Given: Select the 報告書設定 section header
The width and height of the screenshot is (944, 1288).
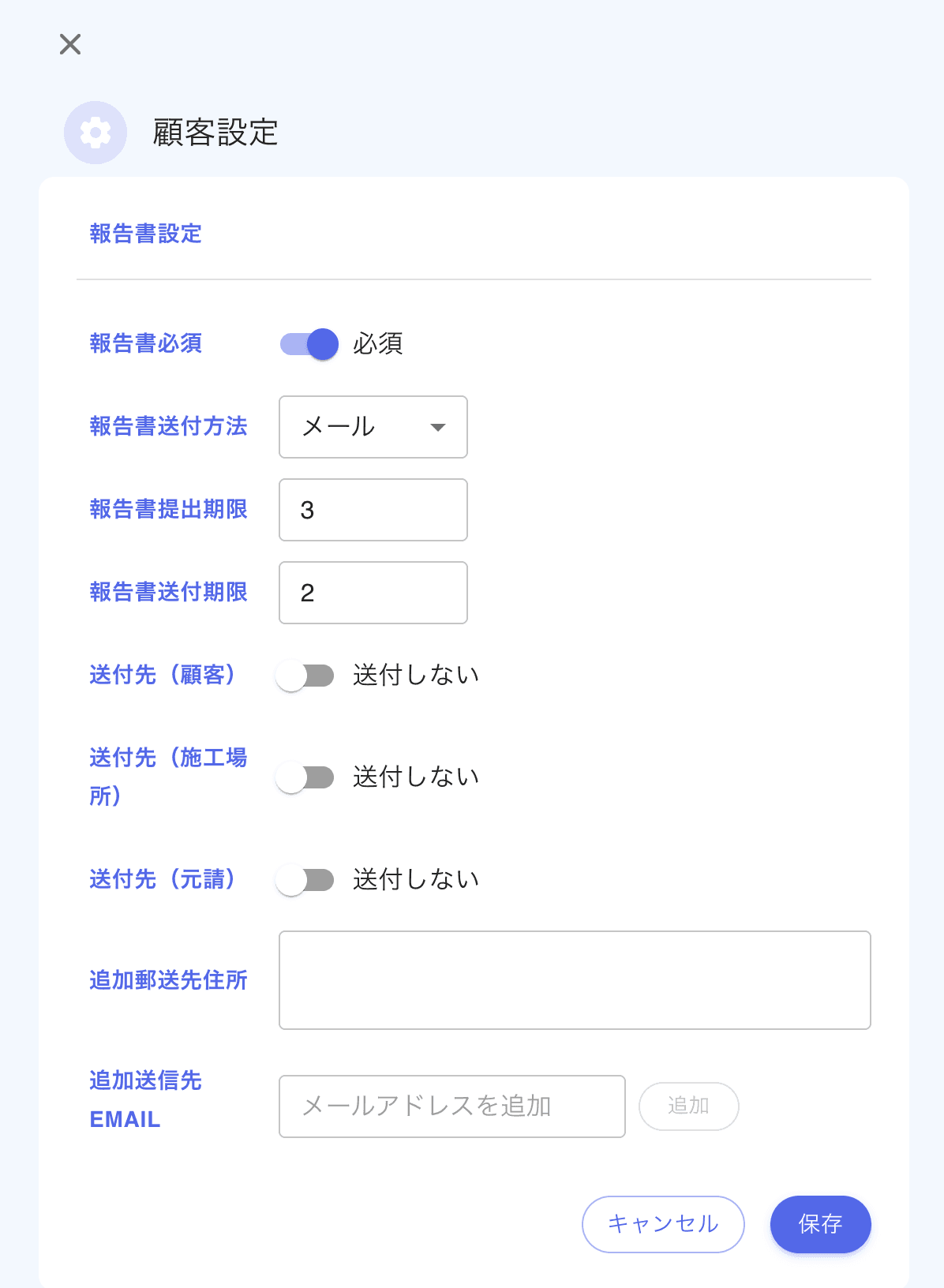Looking at the screenshot, I should [x=145, y=234].
